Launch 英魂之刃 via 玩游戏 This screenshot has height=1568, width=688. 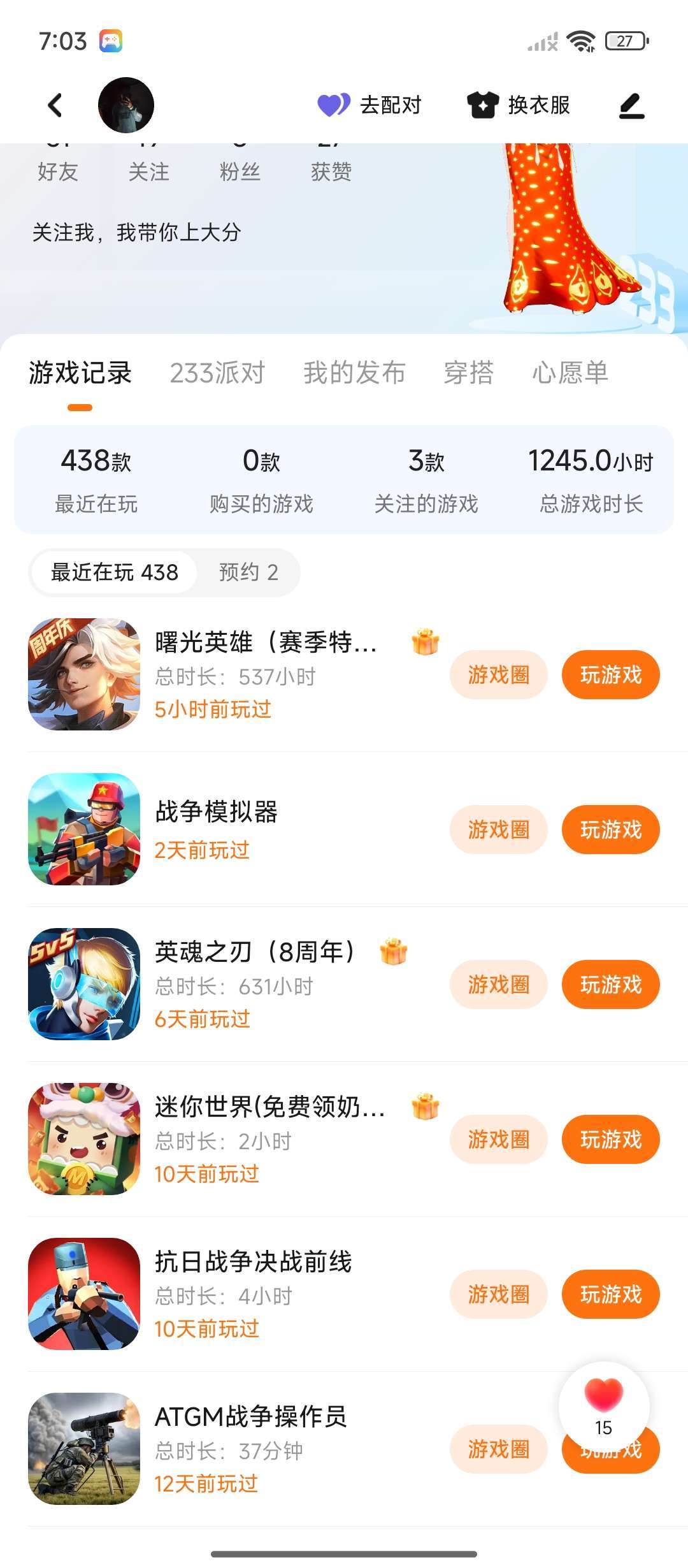(610, 984)
